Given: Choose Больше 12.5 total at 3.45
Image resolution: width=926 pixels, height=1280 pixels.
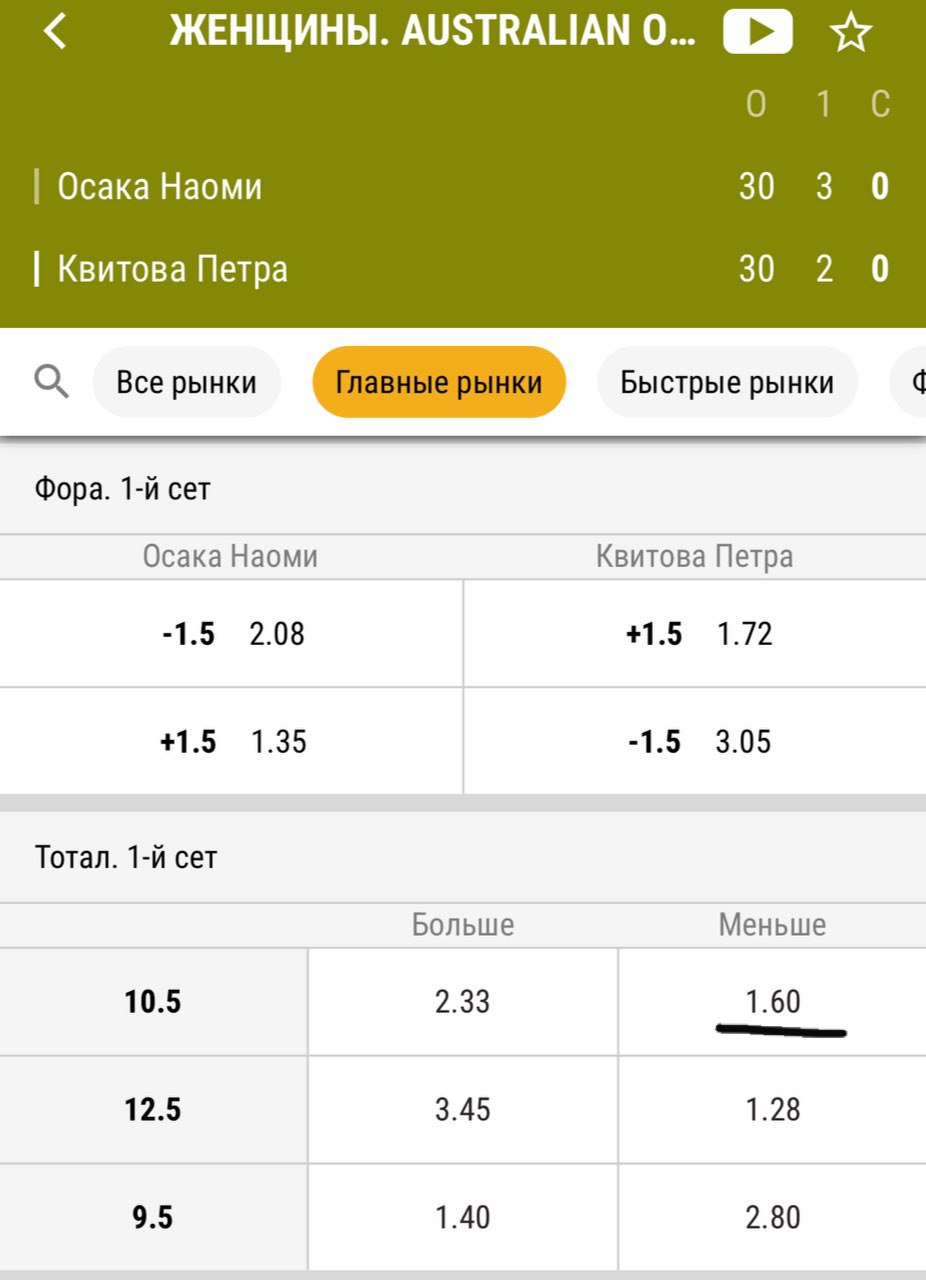Looking at the screenshot, I should click(x=462, y=1110).
